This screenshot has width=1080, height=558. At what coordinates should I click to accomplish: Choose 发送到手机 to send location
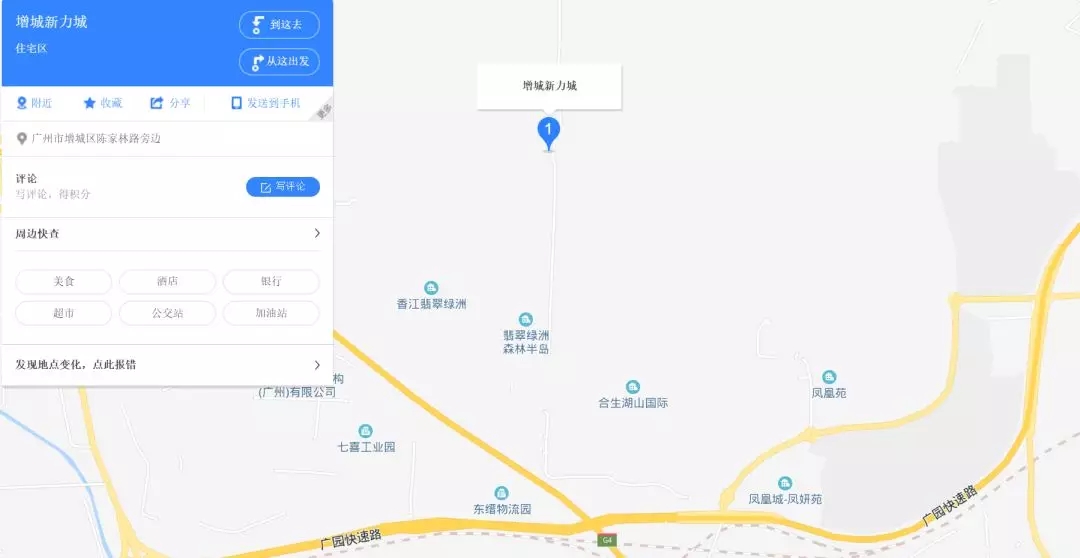(x=265, y=103)
